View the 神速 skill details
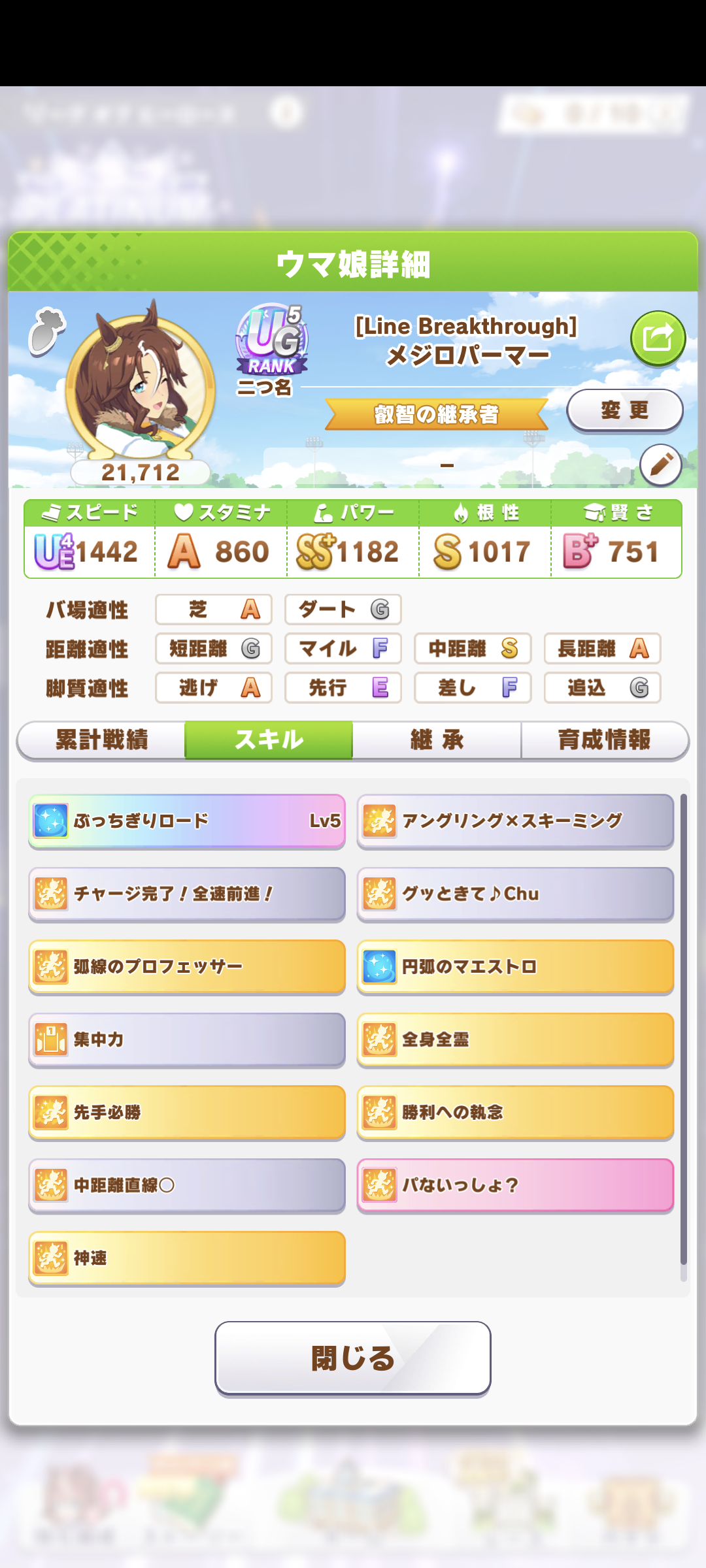This screenshot has width=706, height=1568. point(187,1258)
